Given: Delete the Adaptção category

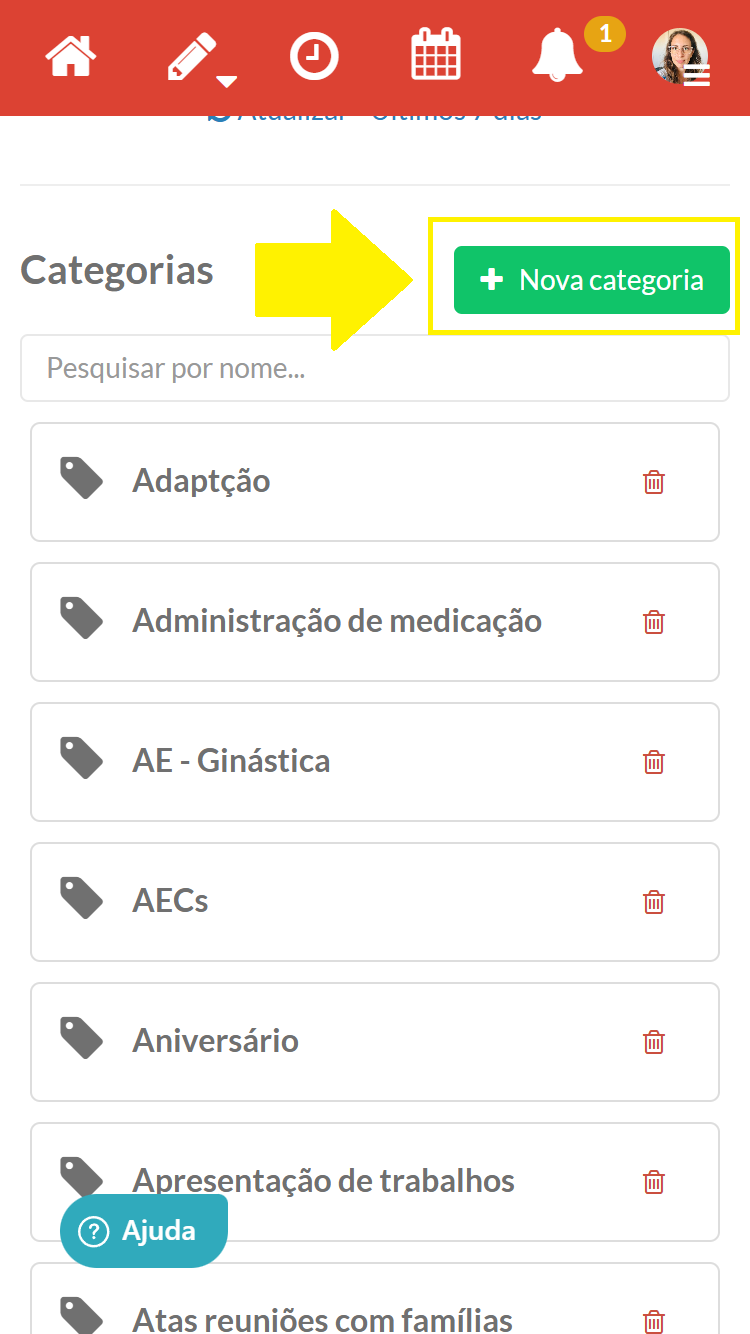Looking at the screenshot, I should (653, 482).
